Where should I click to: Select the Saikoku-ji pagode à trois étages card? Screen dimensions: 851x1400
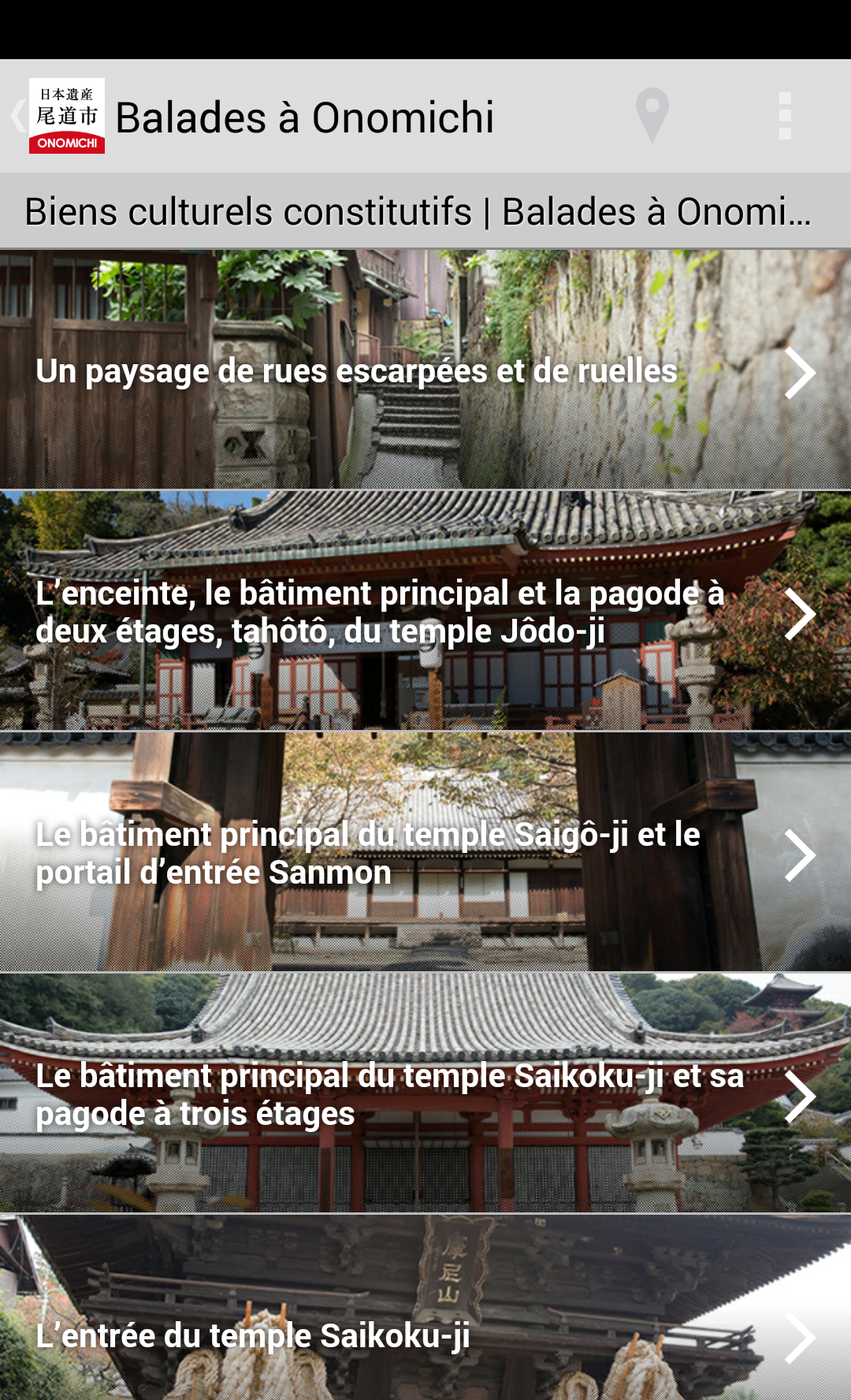(425, 1093)
